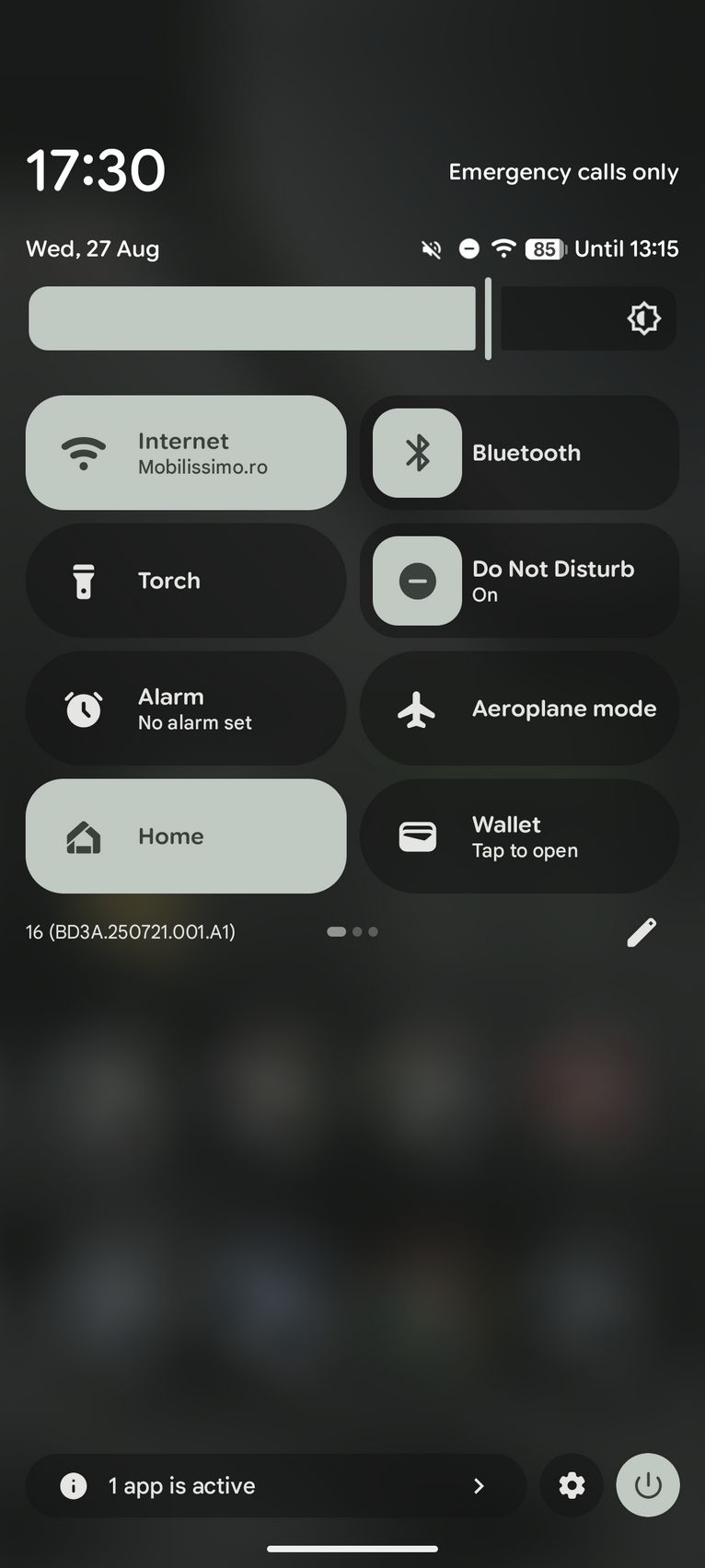Viewport: 705px width, 1568px height.
Task: Open Do Not Disturb options from the label
Action: tap(553, 581)
